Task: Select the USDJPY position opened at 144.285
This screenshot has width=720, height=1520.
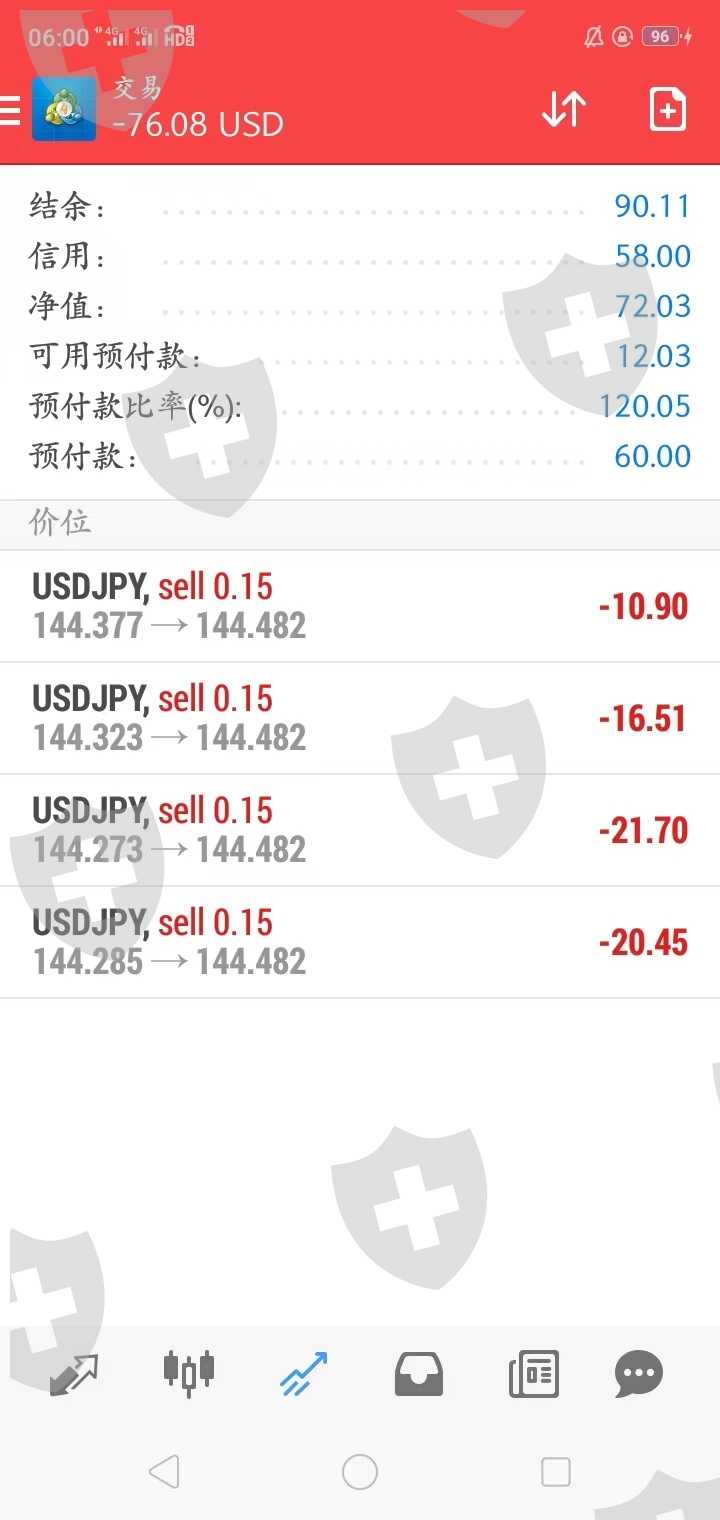Action: coord(360,942)
